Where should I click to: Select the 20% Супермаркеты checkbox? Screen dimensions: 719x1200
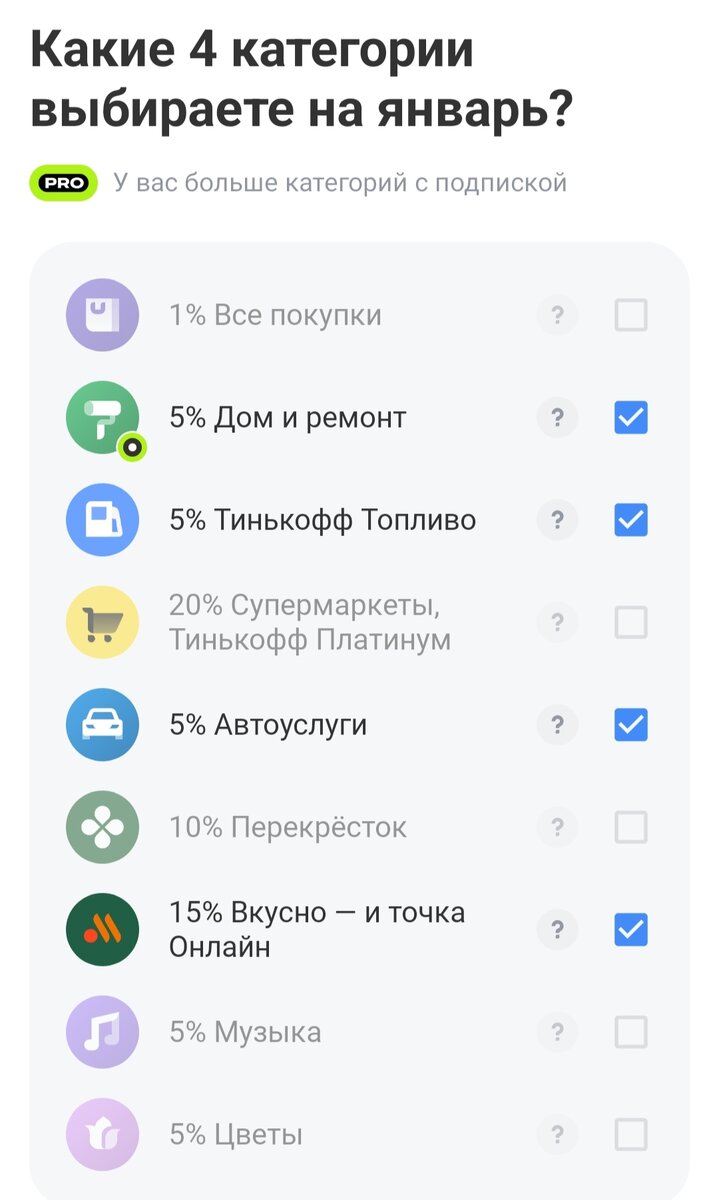pyautogui.click(x=630, y=623)
